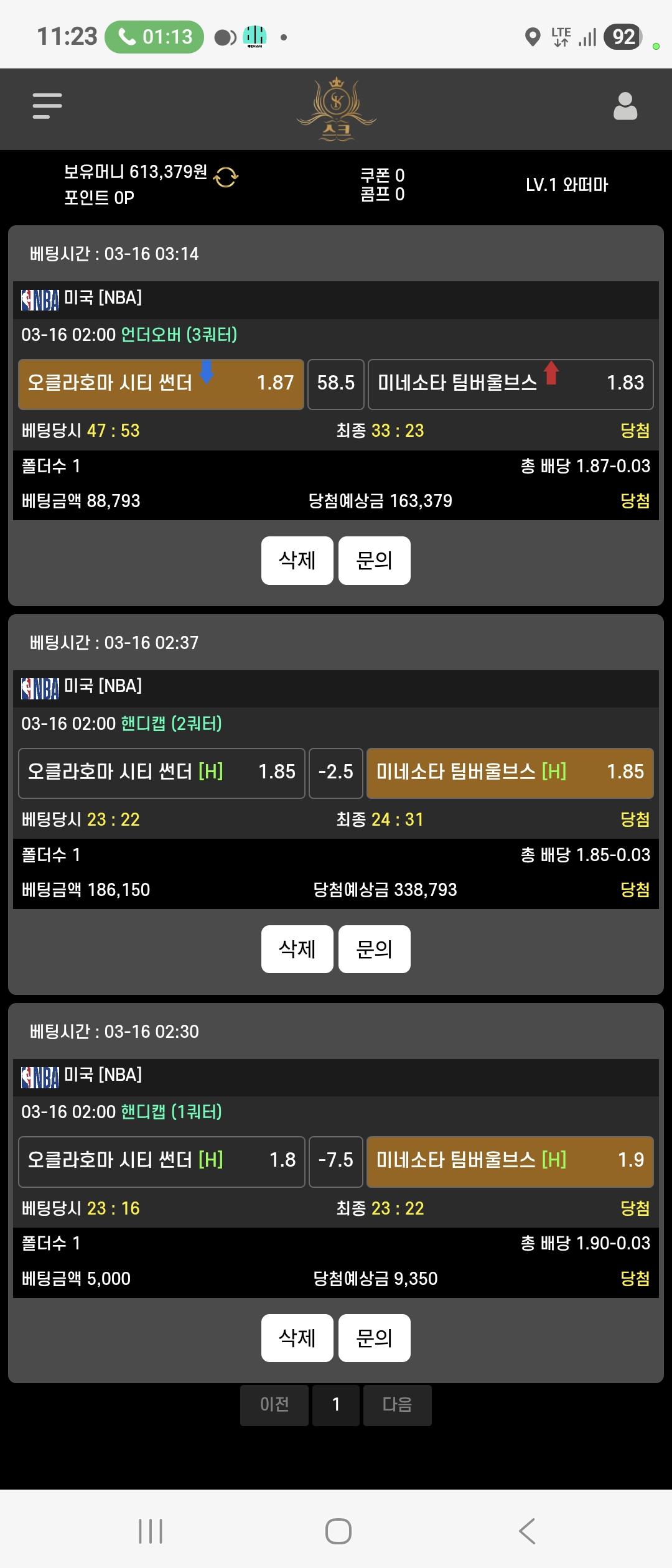The image size is (672, 1568).
Task: Tap the system back button
Action: pos(526,1531)
